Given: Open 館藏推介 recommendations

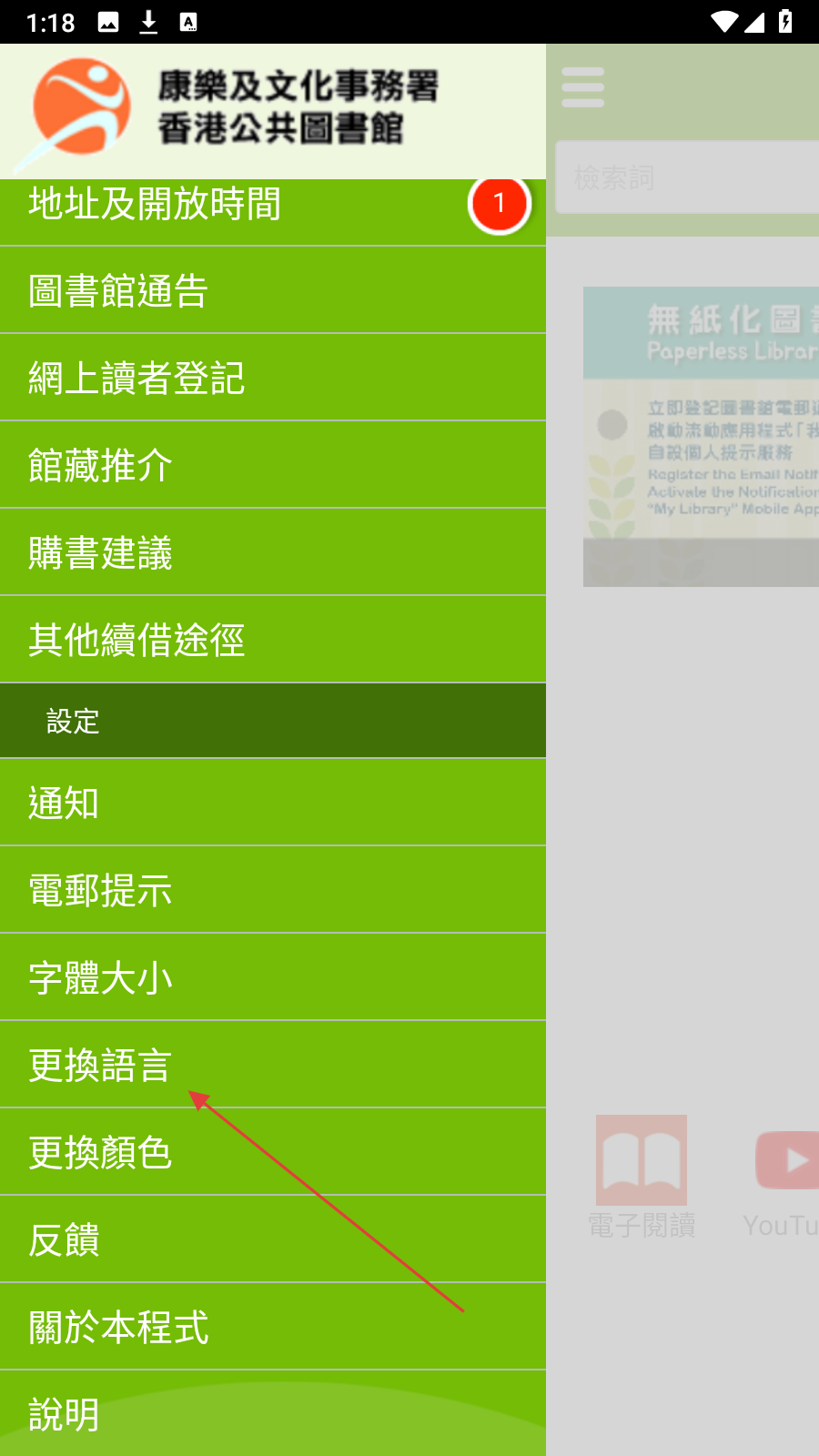Looking at the screenshot, I should click(x=273, y=465).
